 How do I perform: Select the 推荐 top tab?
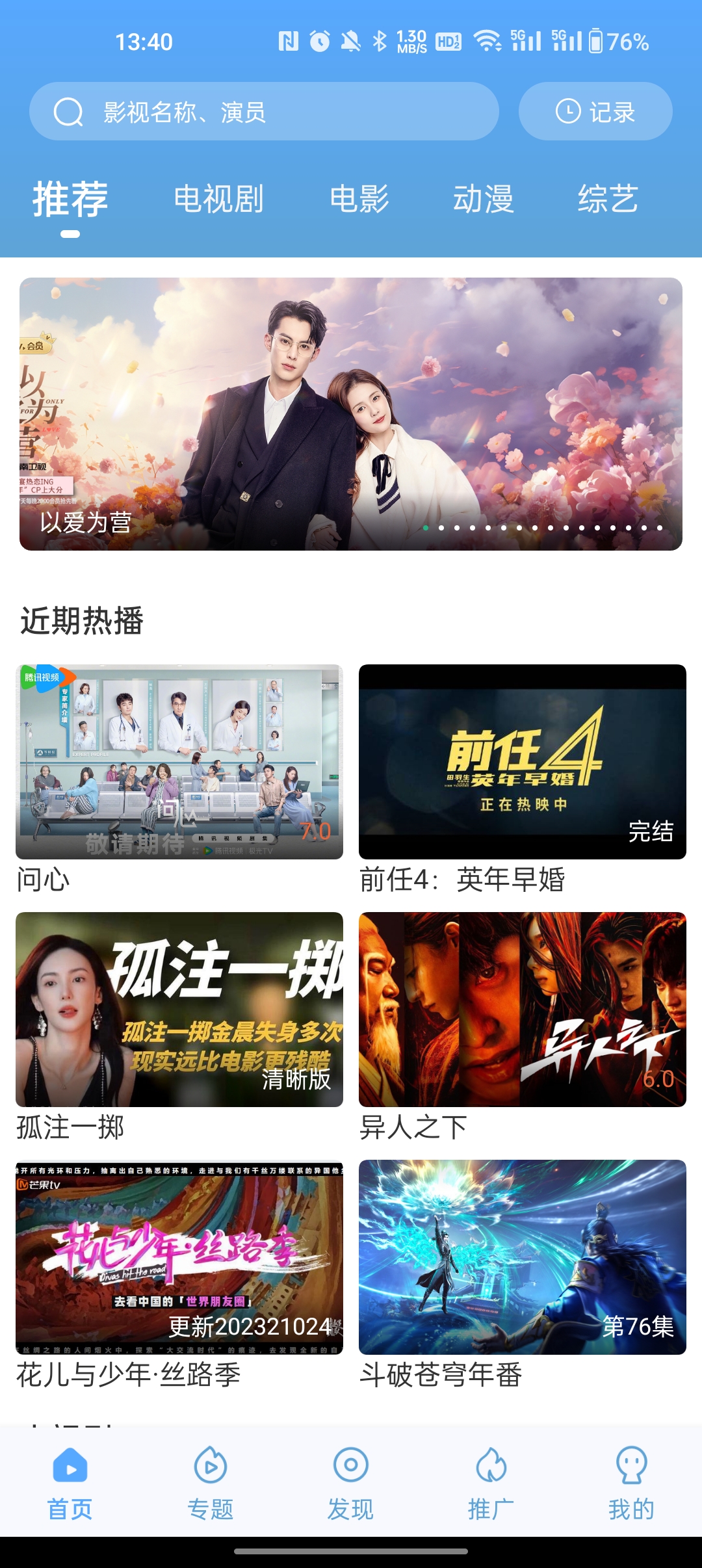tap(70, 199)
